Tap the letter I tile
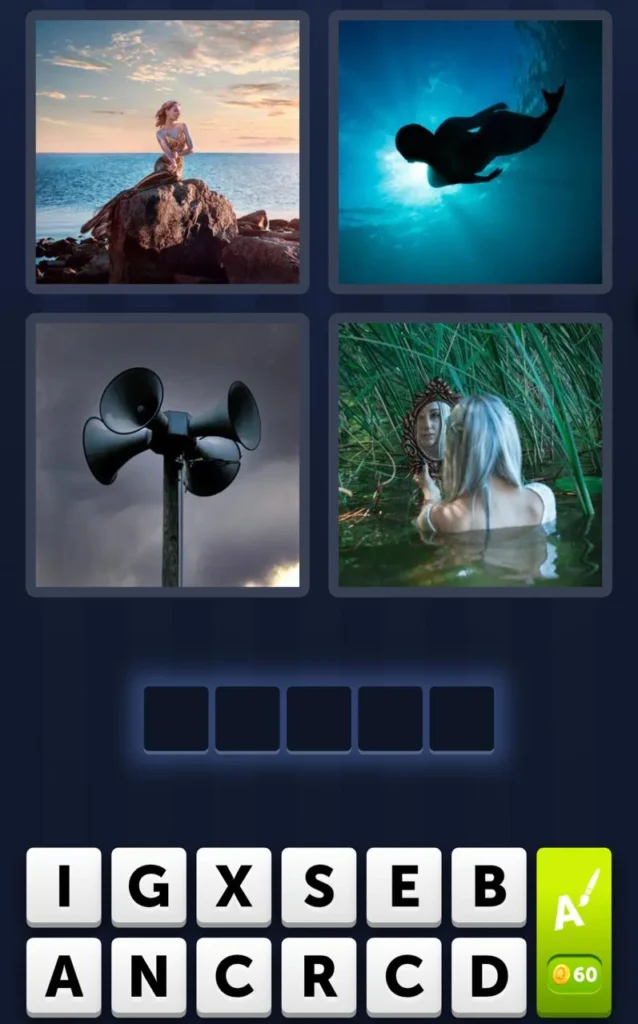This screenshot has width=638, height=1024. [x=64, y=887]
